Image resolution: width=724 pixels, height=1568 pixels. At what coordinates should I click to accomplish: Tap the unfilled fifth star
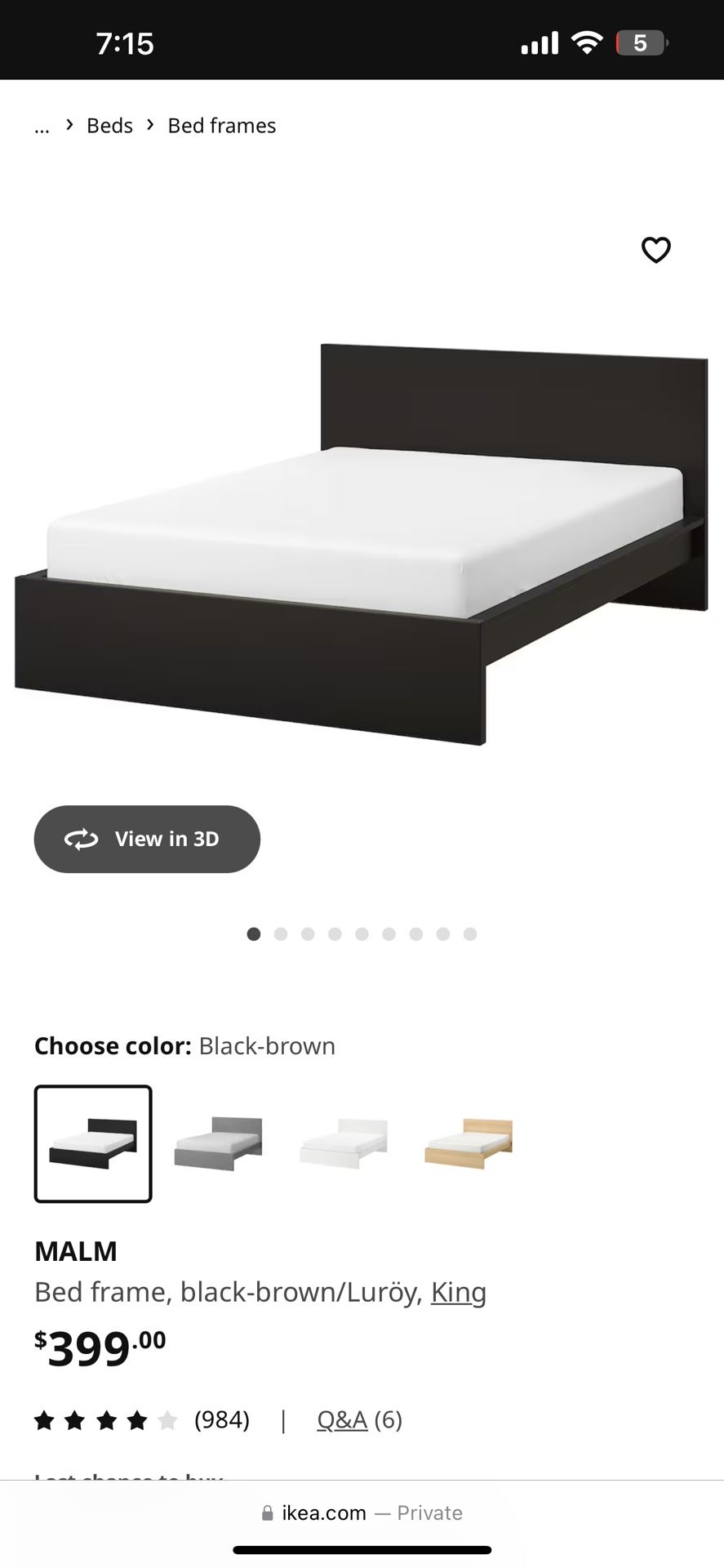click(169, 1419)
